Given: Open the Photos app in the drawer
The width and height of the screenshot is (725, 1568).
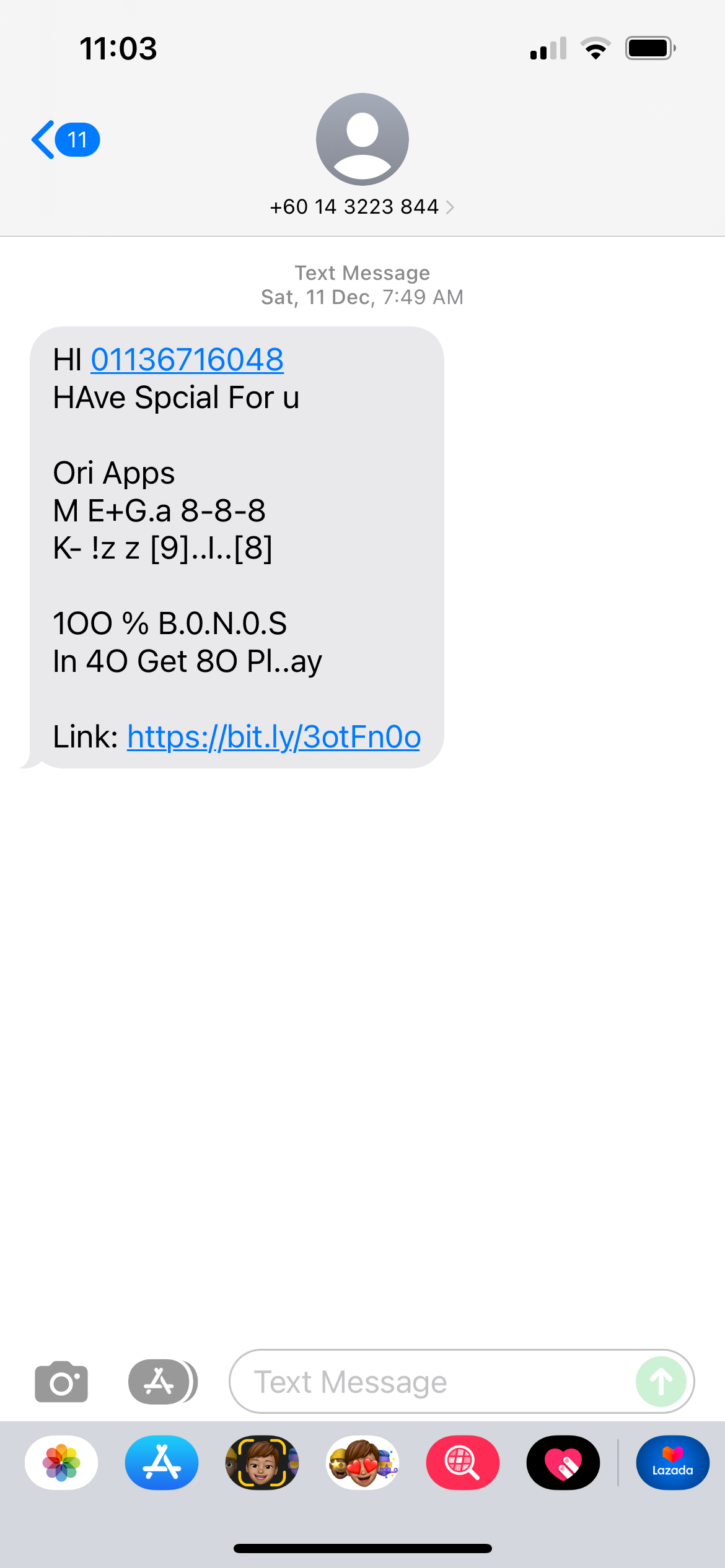Looking at the screenshot, I should tap(61, 1463).
